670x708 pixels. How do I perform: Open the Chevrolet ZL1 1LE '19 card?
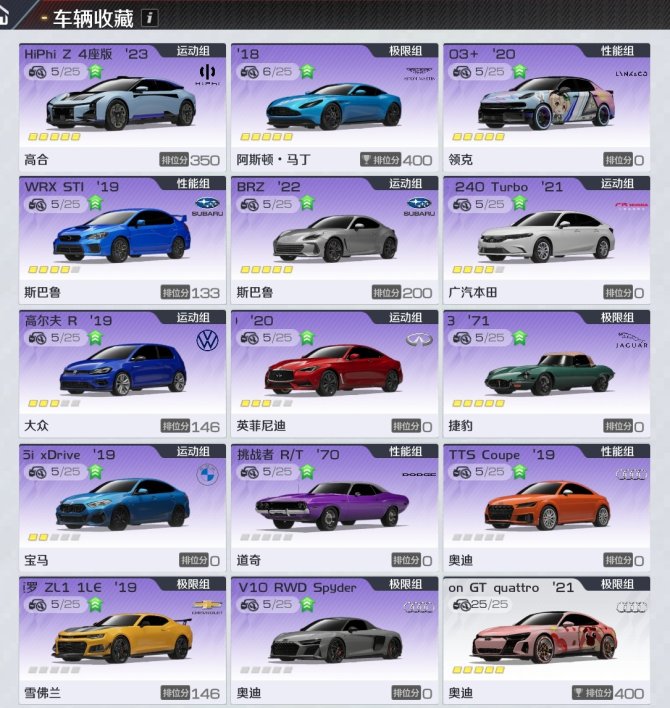[x=121, y=638]
